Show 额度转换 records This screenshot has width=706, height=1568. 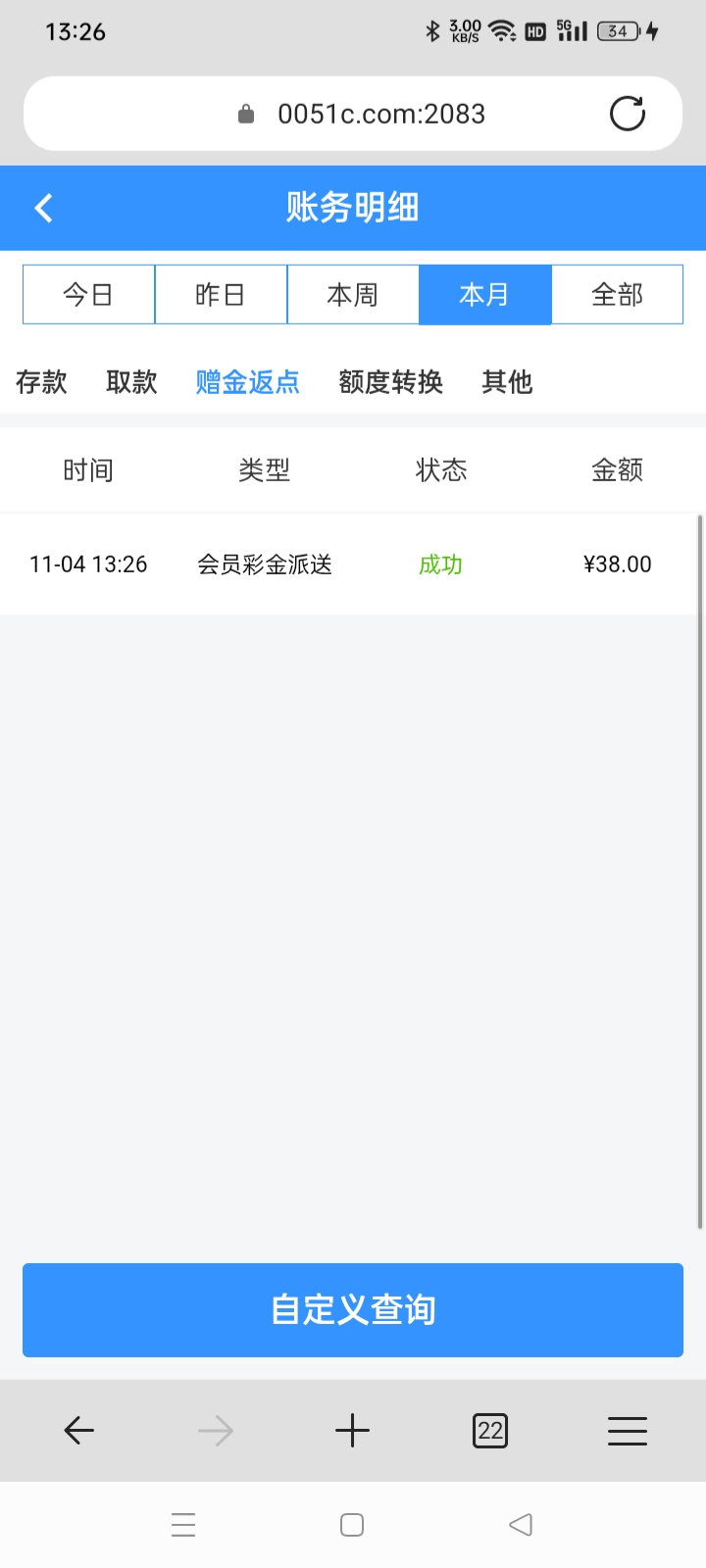click(x=390, y=381)
